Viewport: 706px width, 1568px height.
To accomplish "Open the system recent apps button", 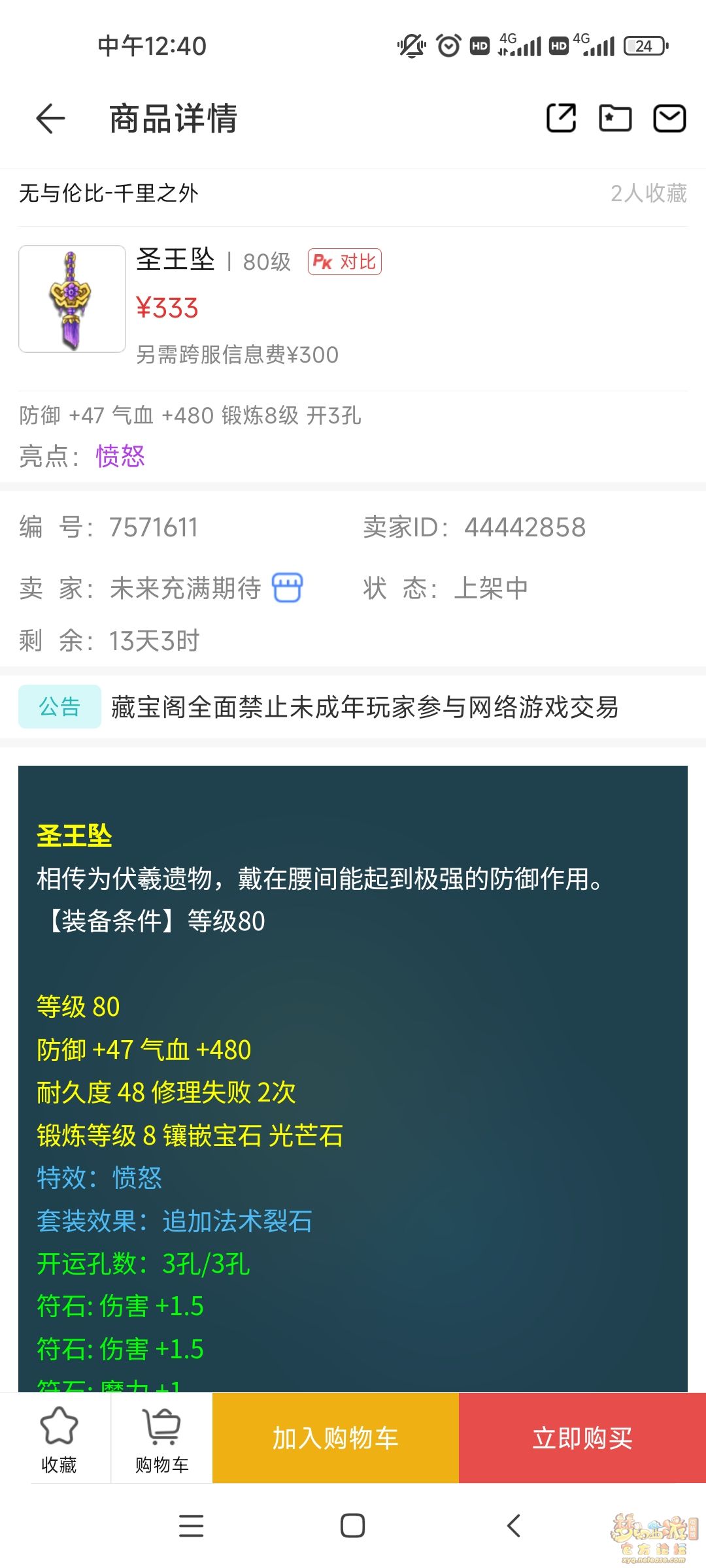I will tap(191, 1526).
